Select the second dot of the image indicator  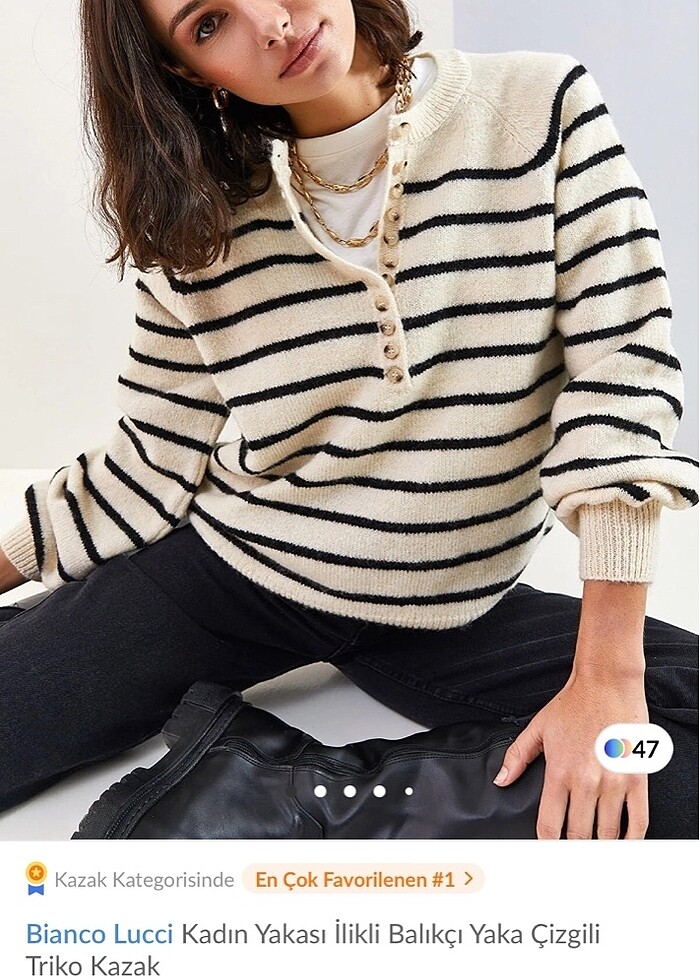point(350,791)
